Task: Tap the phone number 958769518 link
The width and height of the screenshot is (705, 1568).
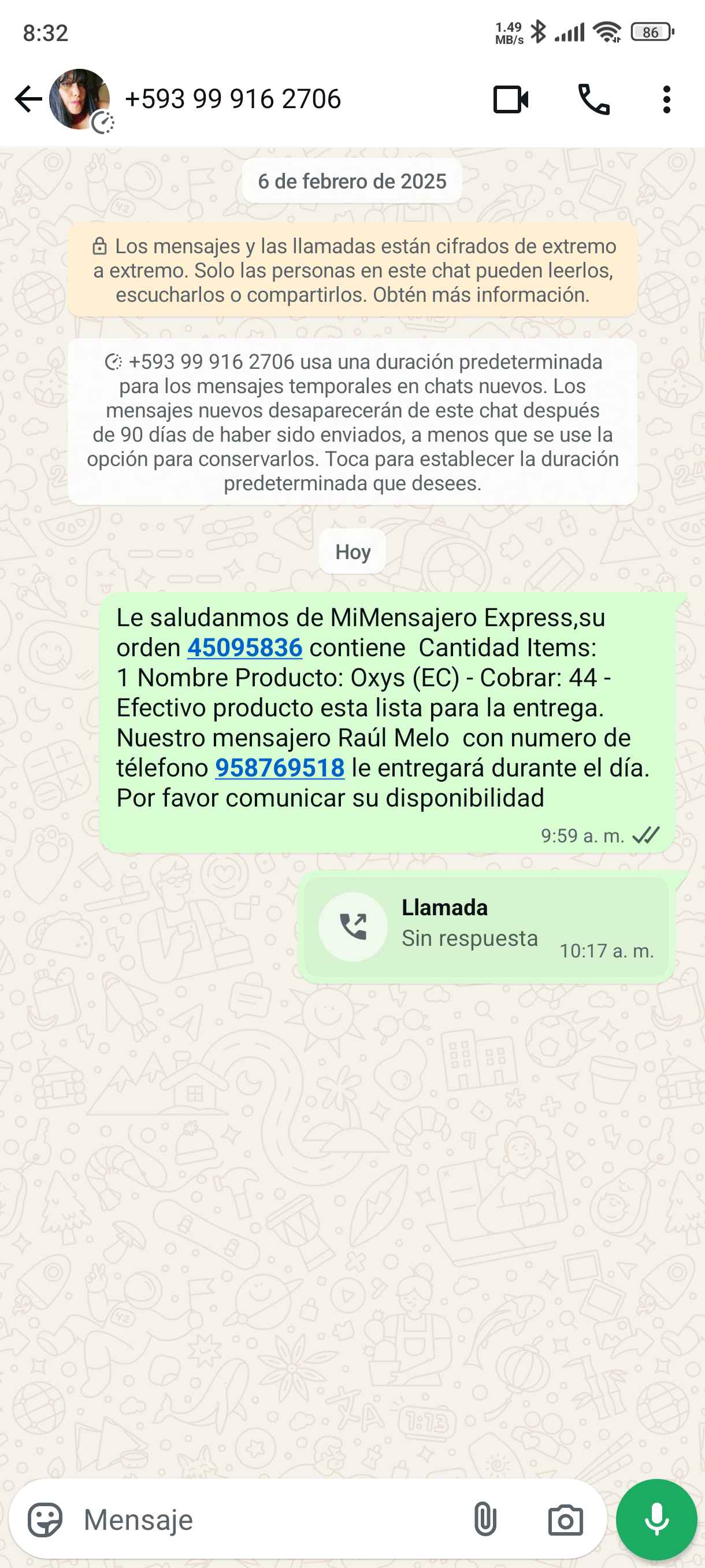Action: (x=280, y=768)
